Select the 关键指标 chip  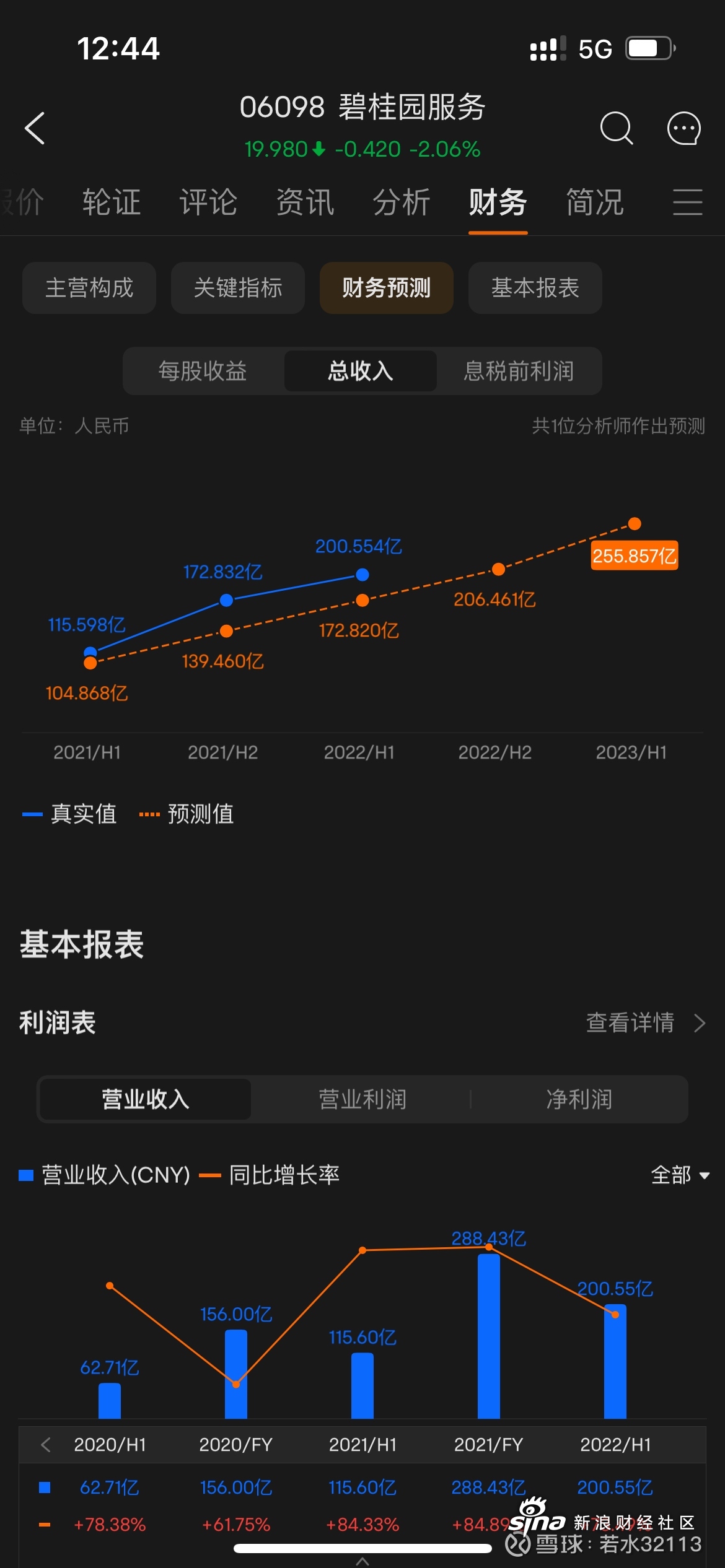(x=238, y=288)
